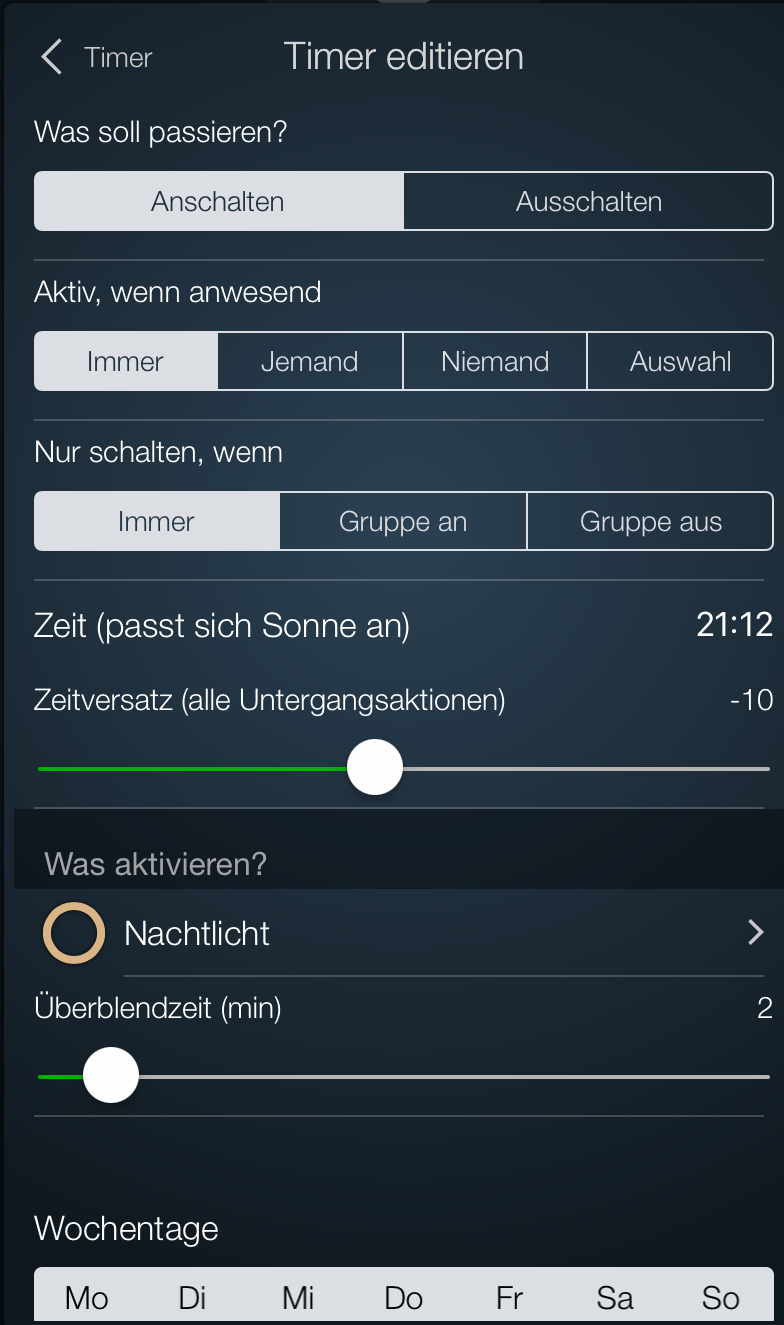Tap the Überblendzeit slider track
Viewport: 784px width, 1325px height.
pos(450,1077)
